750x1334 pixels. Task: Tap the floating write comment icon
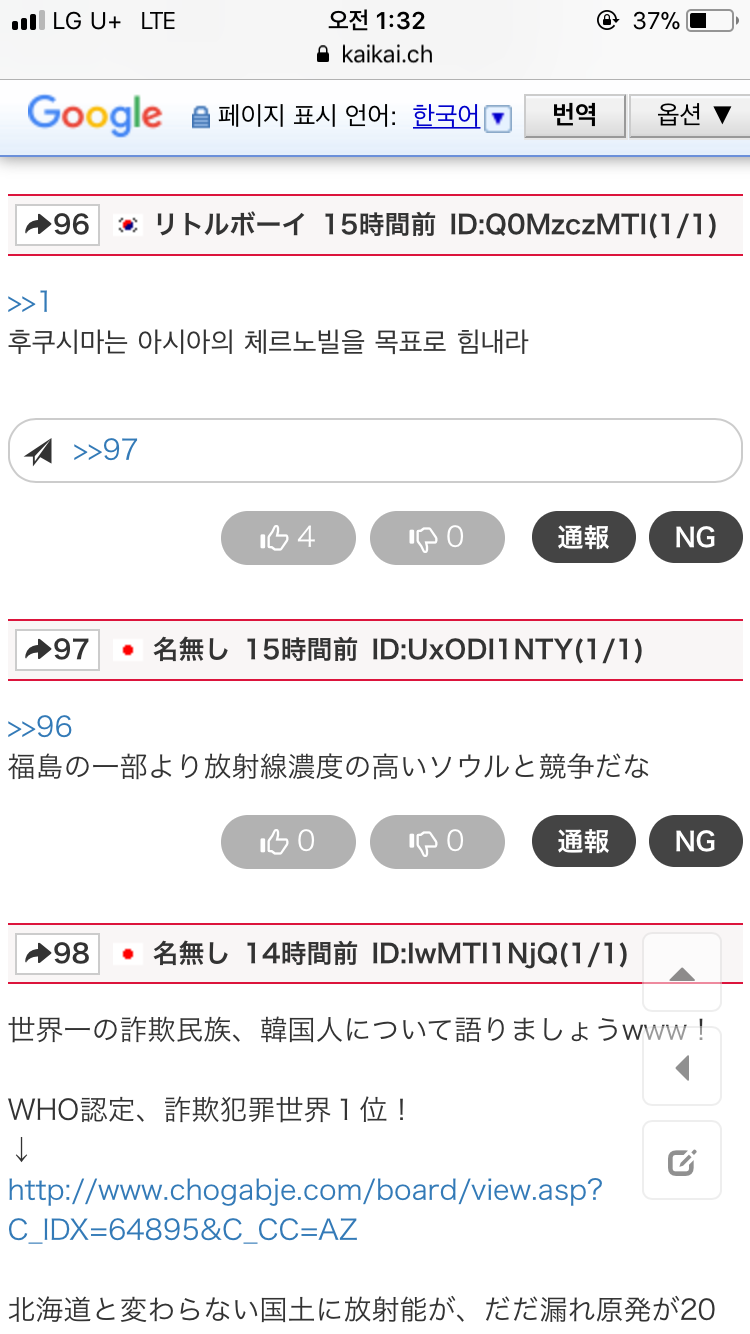(x=682, y=1160)
